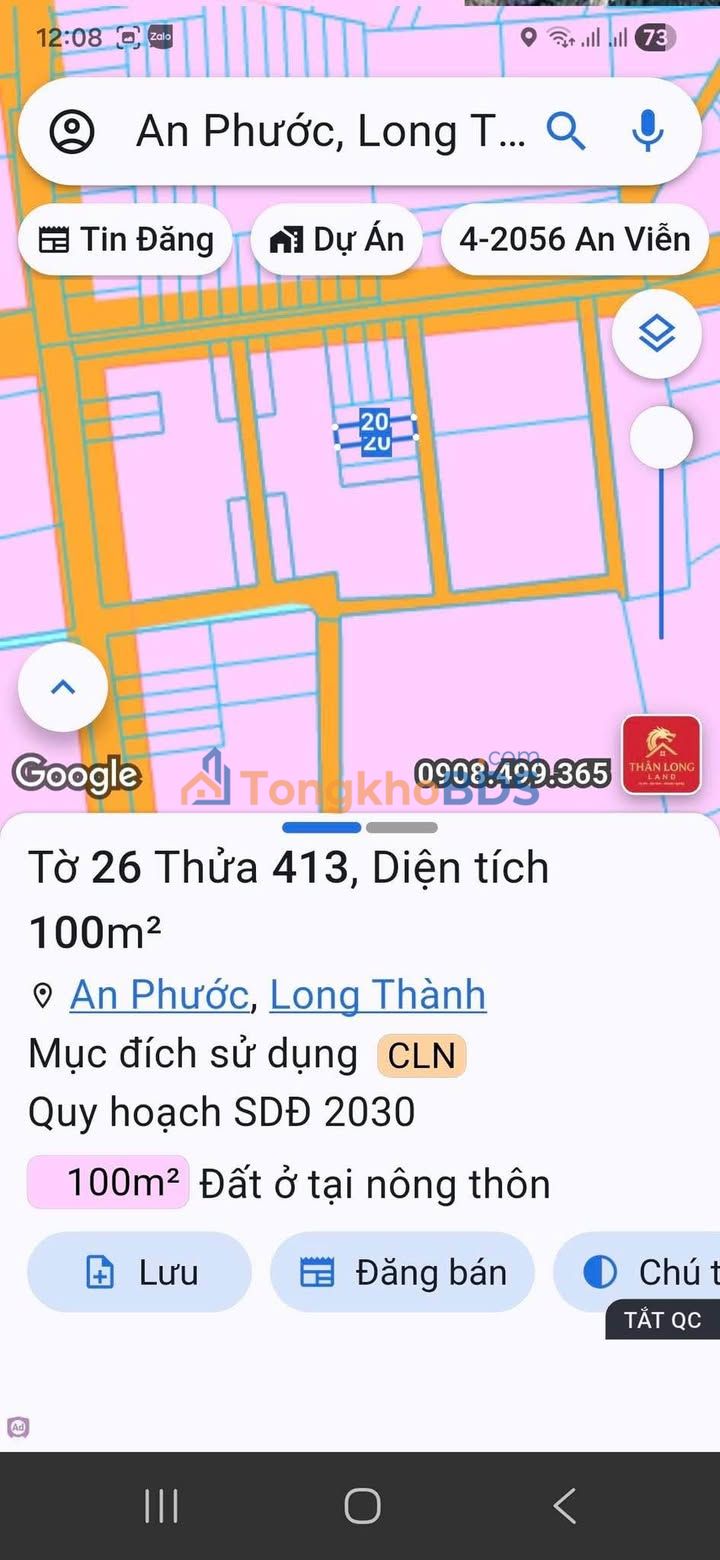Select the Dự Án chip
The image size is (720, 1560).
point(337,240)
